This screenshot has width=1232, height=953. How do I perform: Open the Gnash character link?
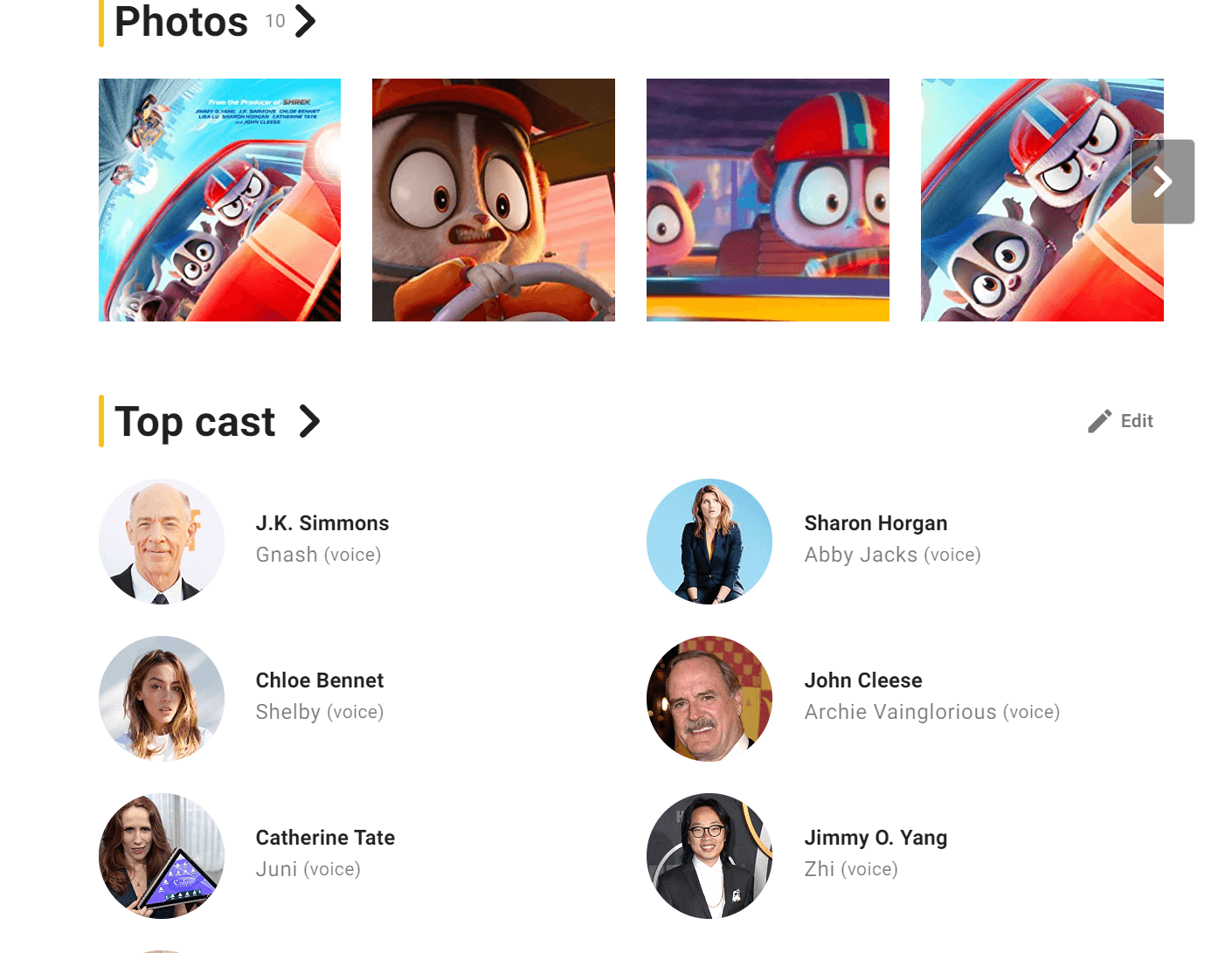click(287, 555)
